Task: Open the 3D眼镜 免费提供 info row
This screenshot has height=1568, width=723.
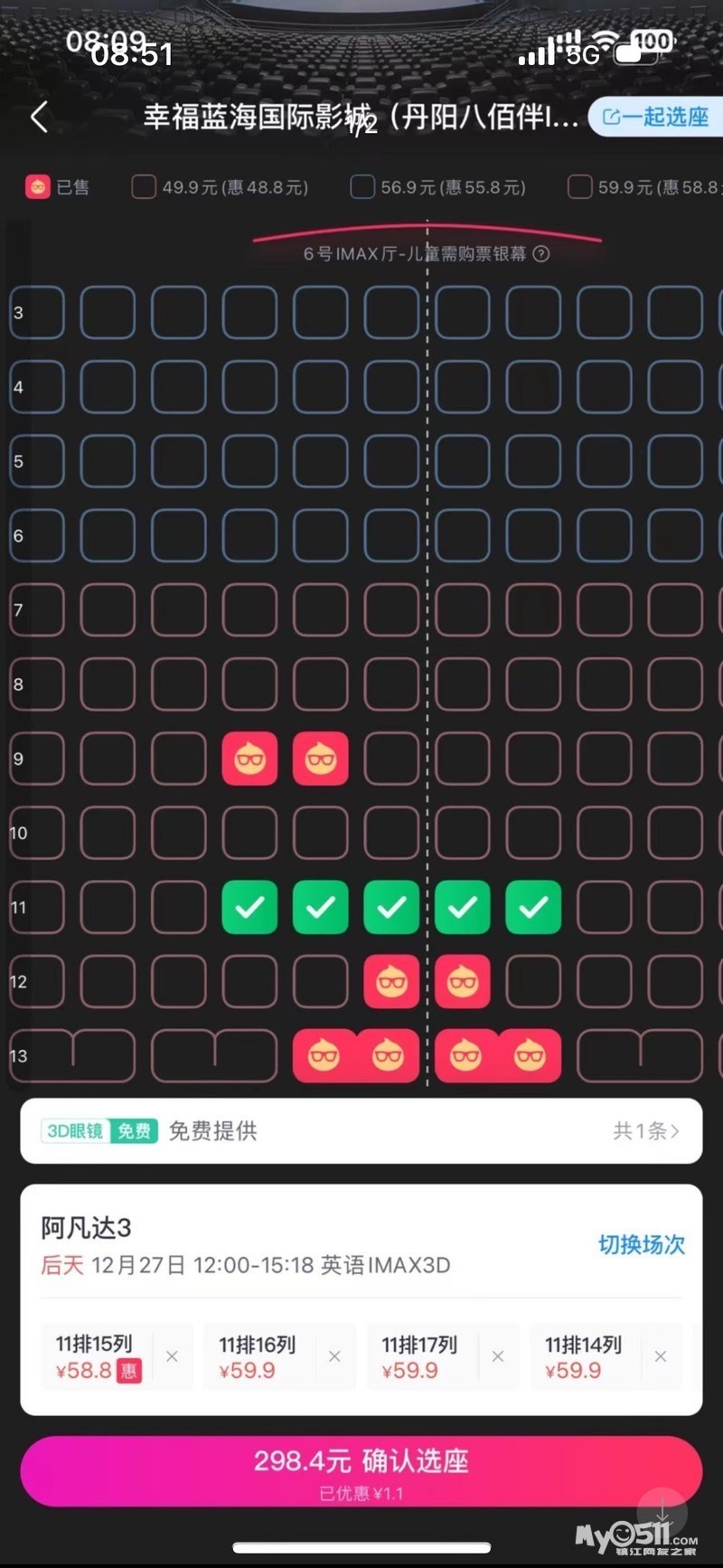Action: (361, 1130)
